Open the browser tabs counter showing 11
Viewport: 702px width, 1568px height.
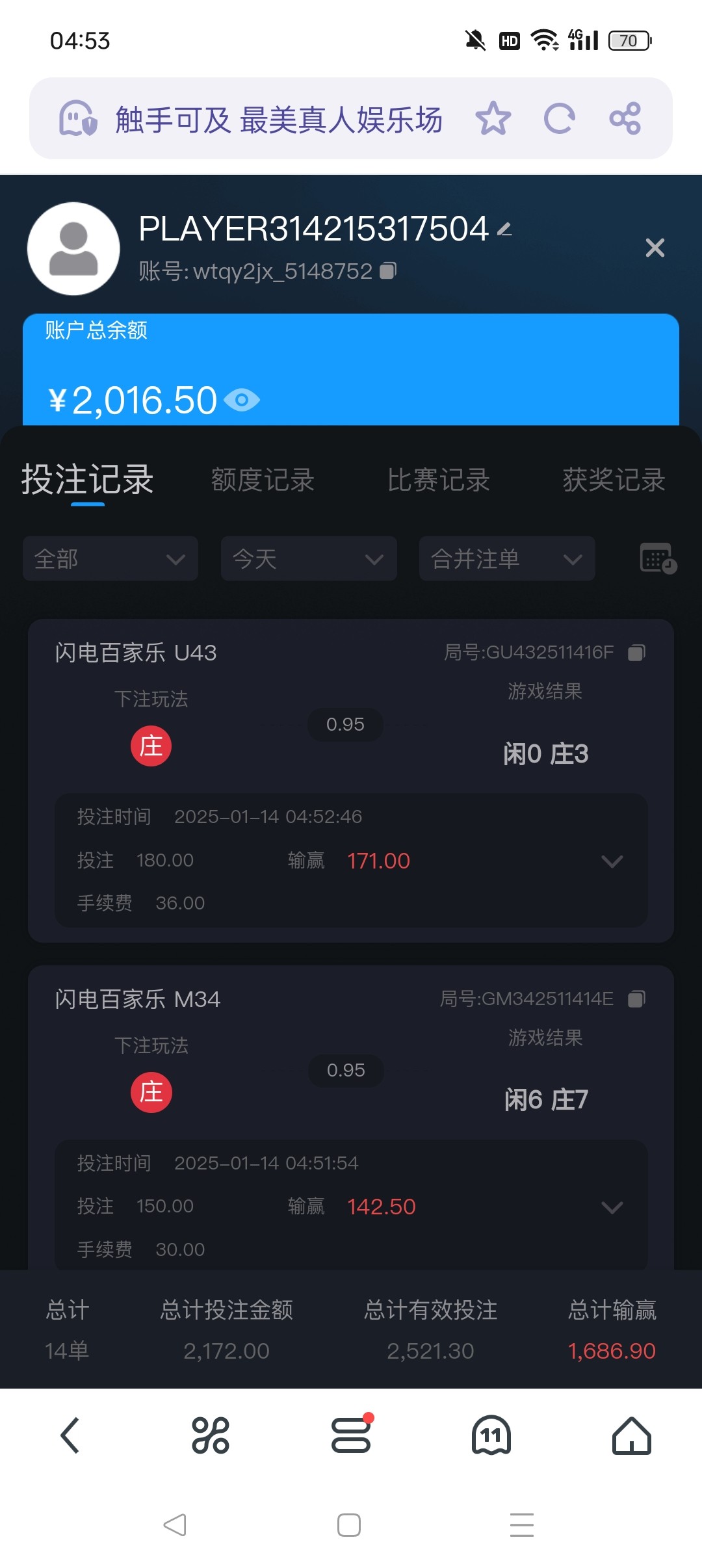[491, 1435]
